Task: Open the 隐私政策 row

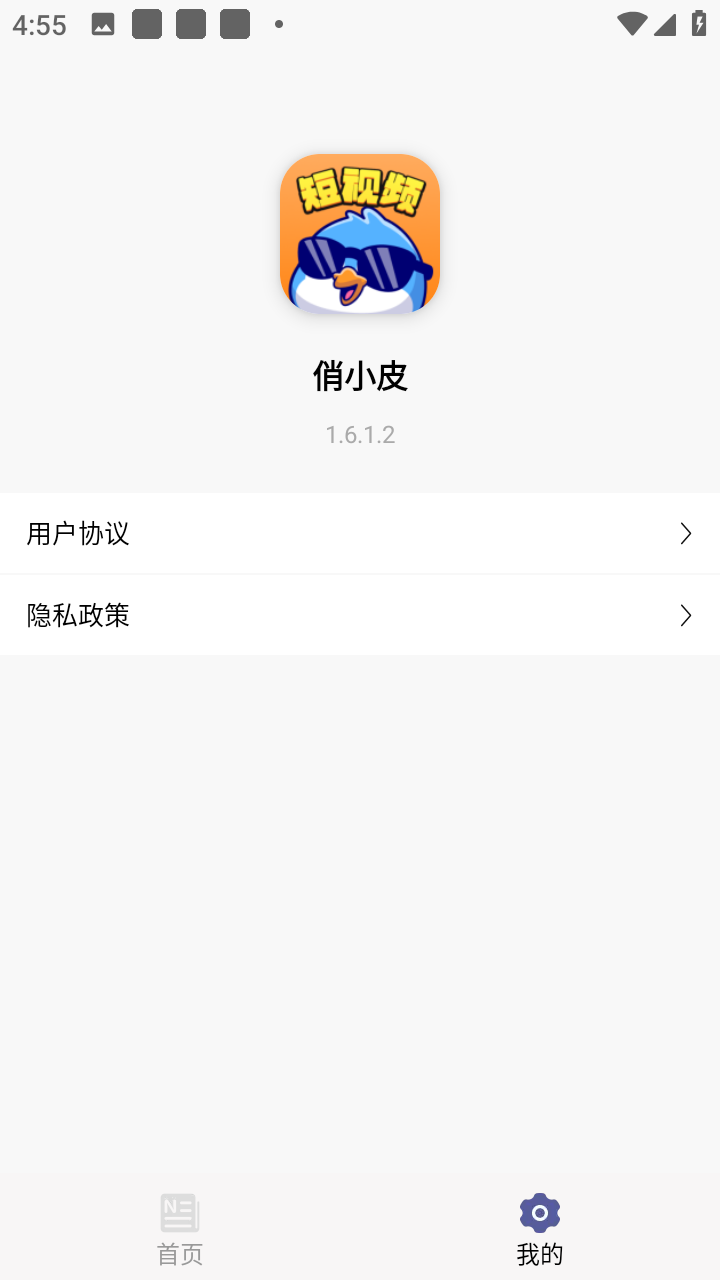Action: (360, 615)
